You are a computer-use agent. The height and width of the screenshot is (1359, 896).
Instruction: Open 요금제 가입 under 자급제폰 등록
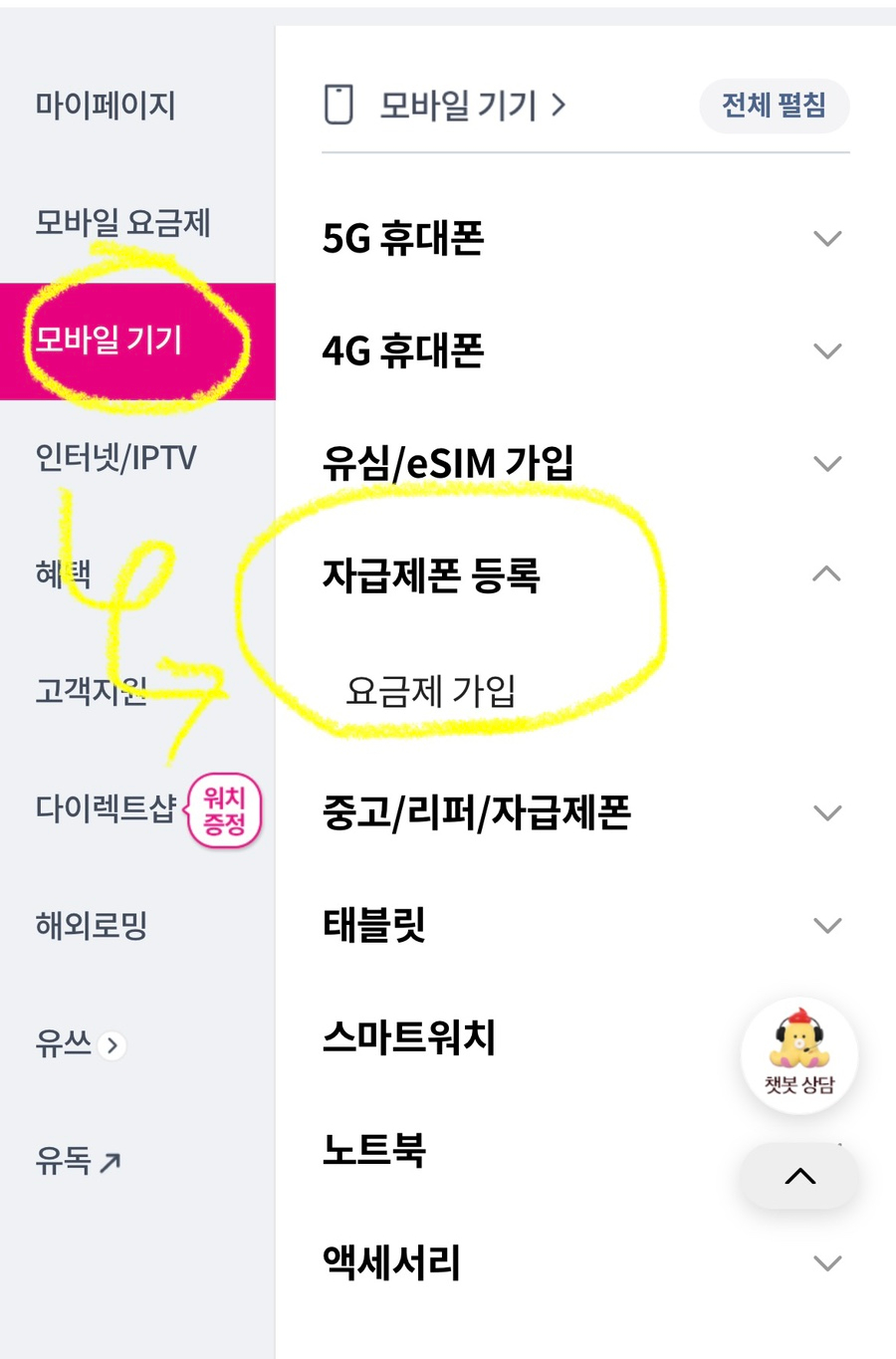pyautogui.click(x=431, y=691)
